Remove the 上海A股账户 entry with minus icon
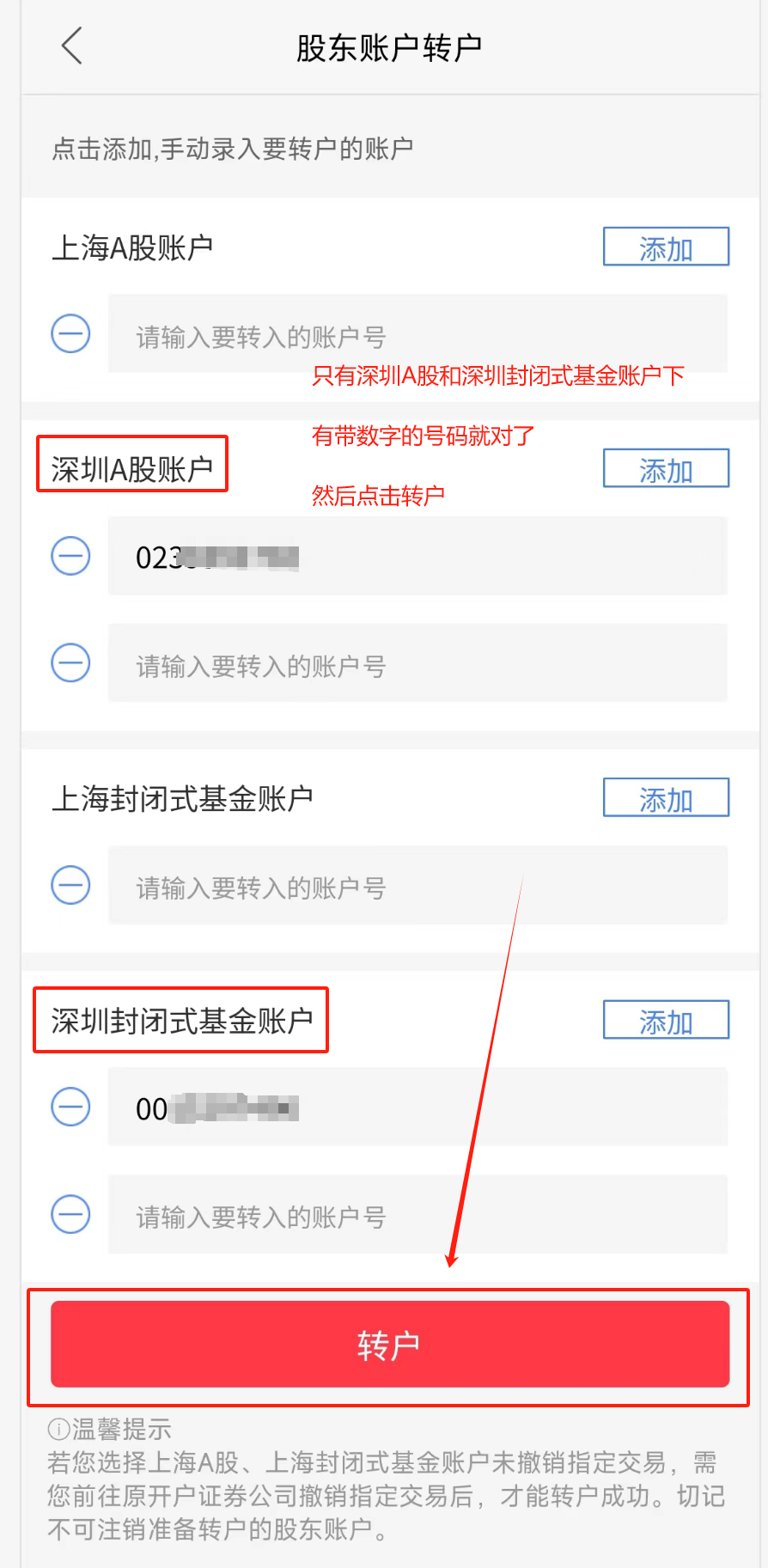This screenshot has height=1568, width=768. 70,333
